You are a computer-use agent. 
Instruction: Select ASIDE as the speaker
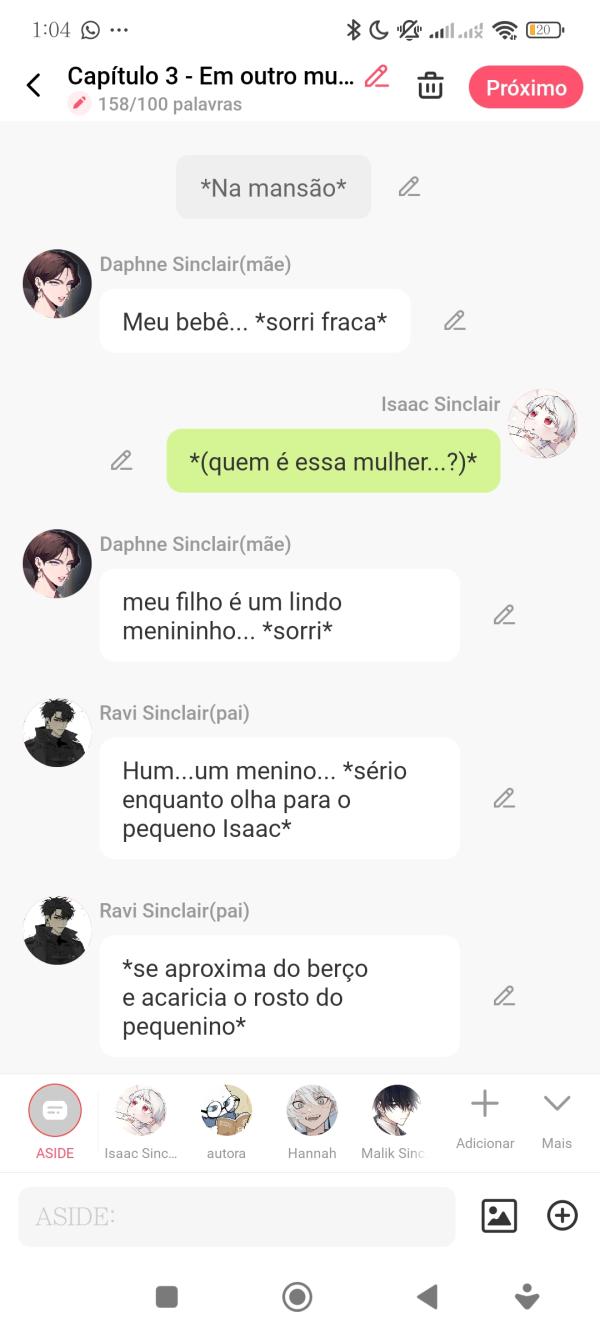[55, 1122]
